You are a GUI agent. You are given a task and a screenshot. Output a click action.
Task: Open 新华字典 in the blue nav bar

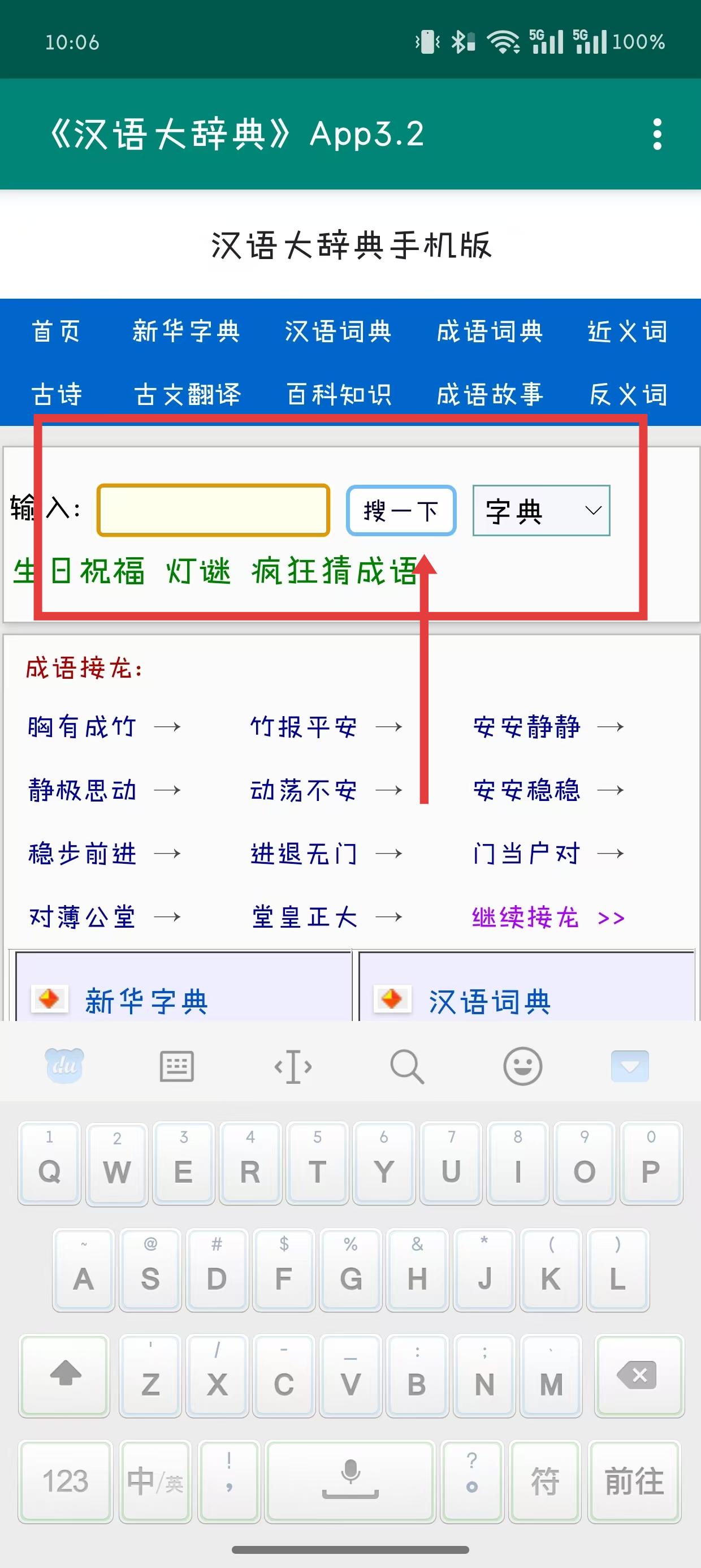pos(186,331)
